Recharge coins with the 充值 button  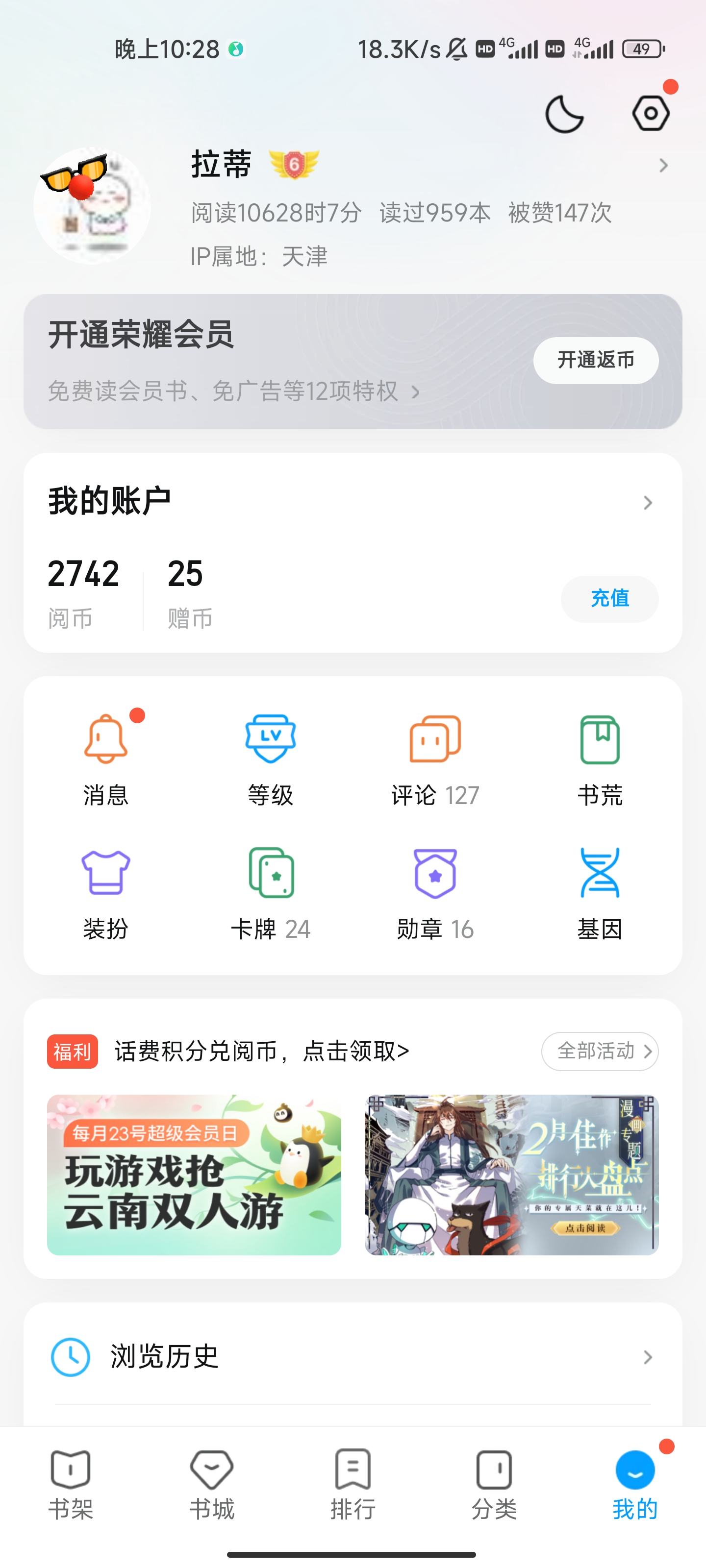click(609, 598)
